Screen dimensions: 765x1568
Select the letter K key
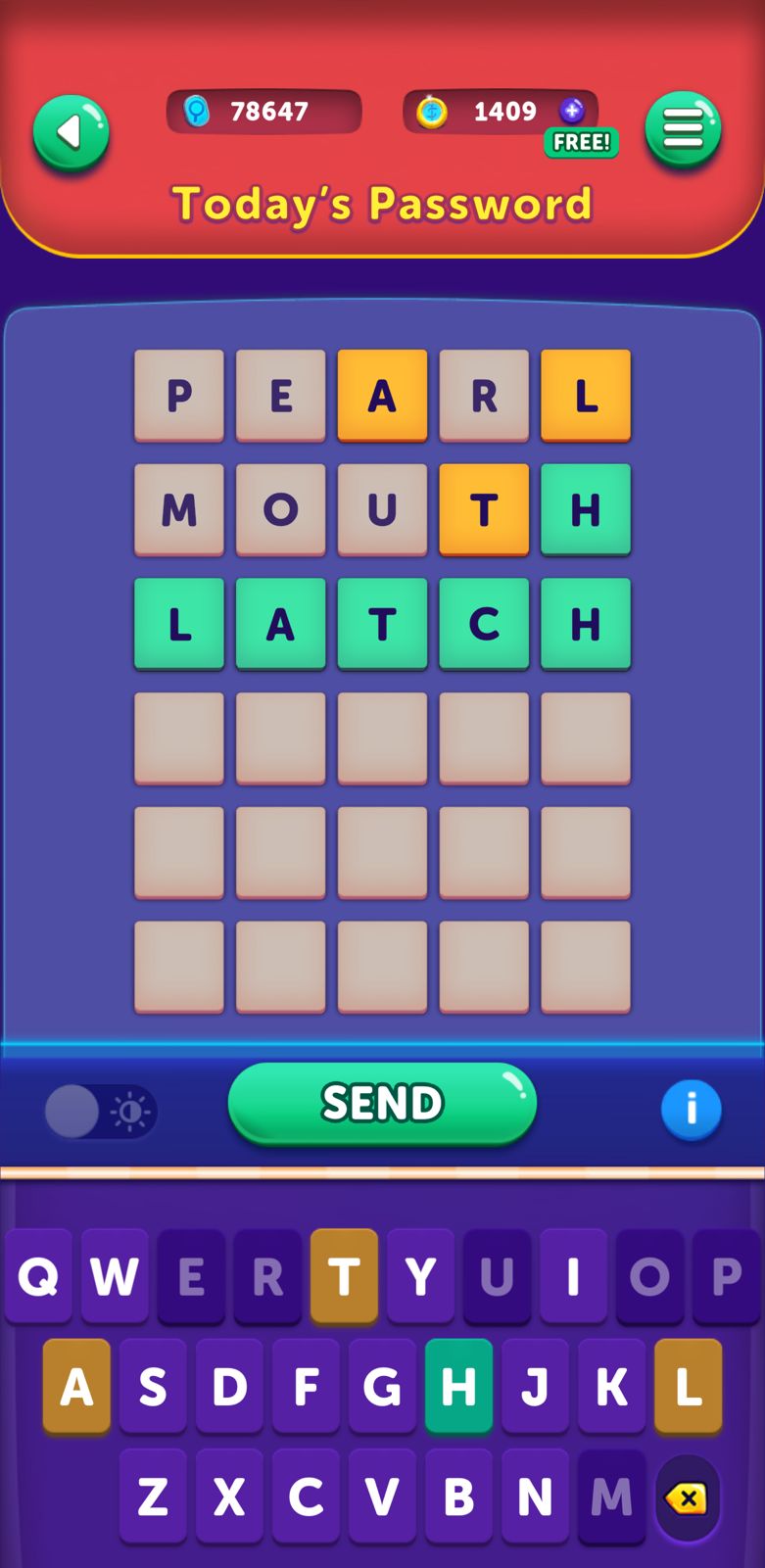[611, 1386]
